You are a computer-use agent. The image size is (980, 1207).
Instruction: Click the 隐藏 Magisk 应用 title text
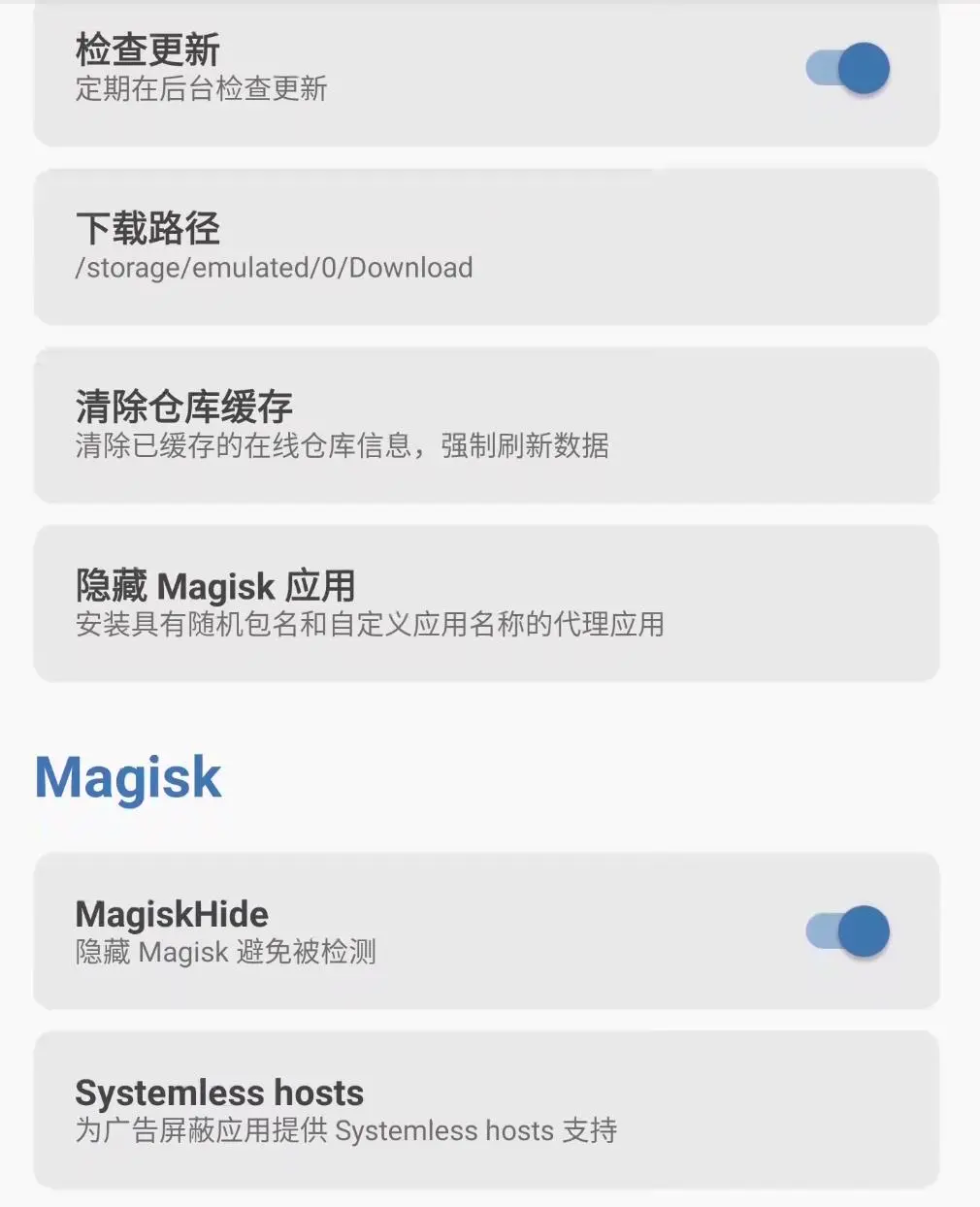tap(214, 584)
